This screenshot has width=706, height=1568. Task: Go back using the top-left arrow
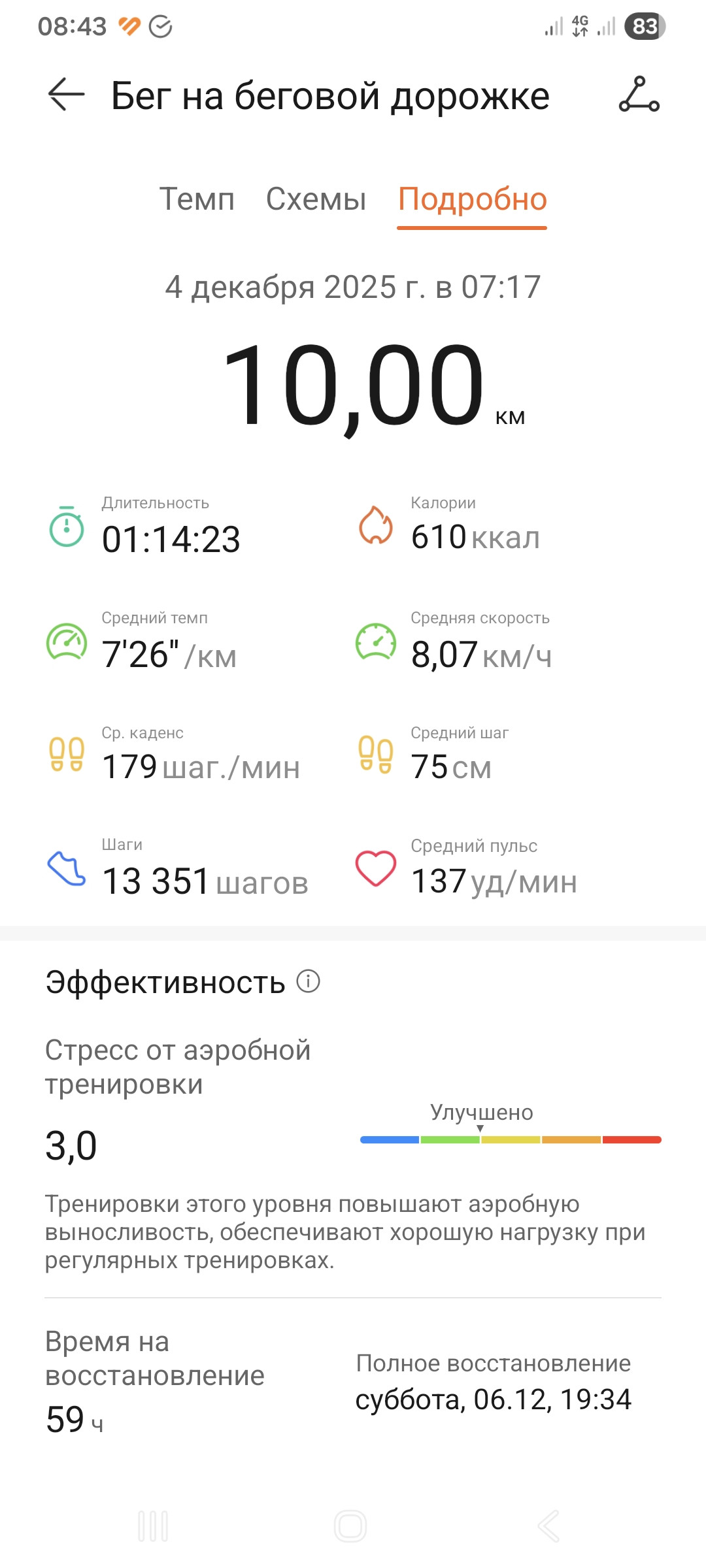67,95
